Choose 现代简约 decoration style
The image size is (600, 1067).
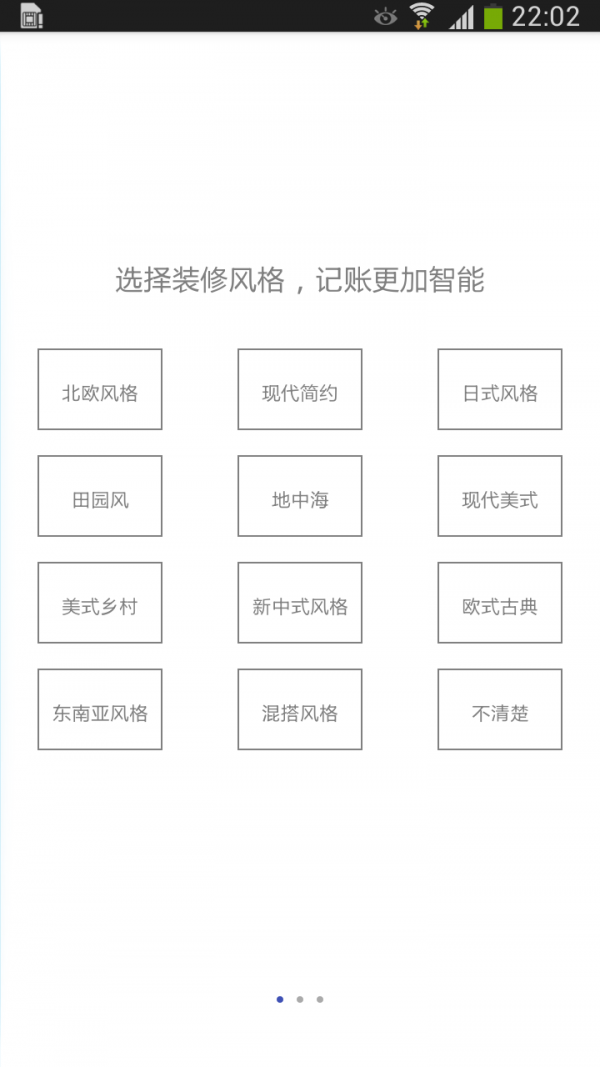click(300, 390)
